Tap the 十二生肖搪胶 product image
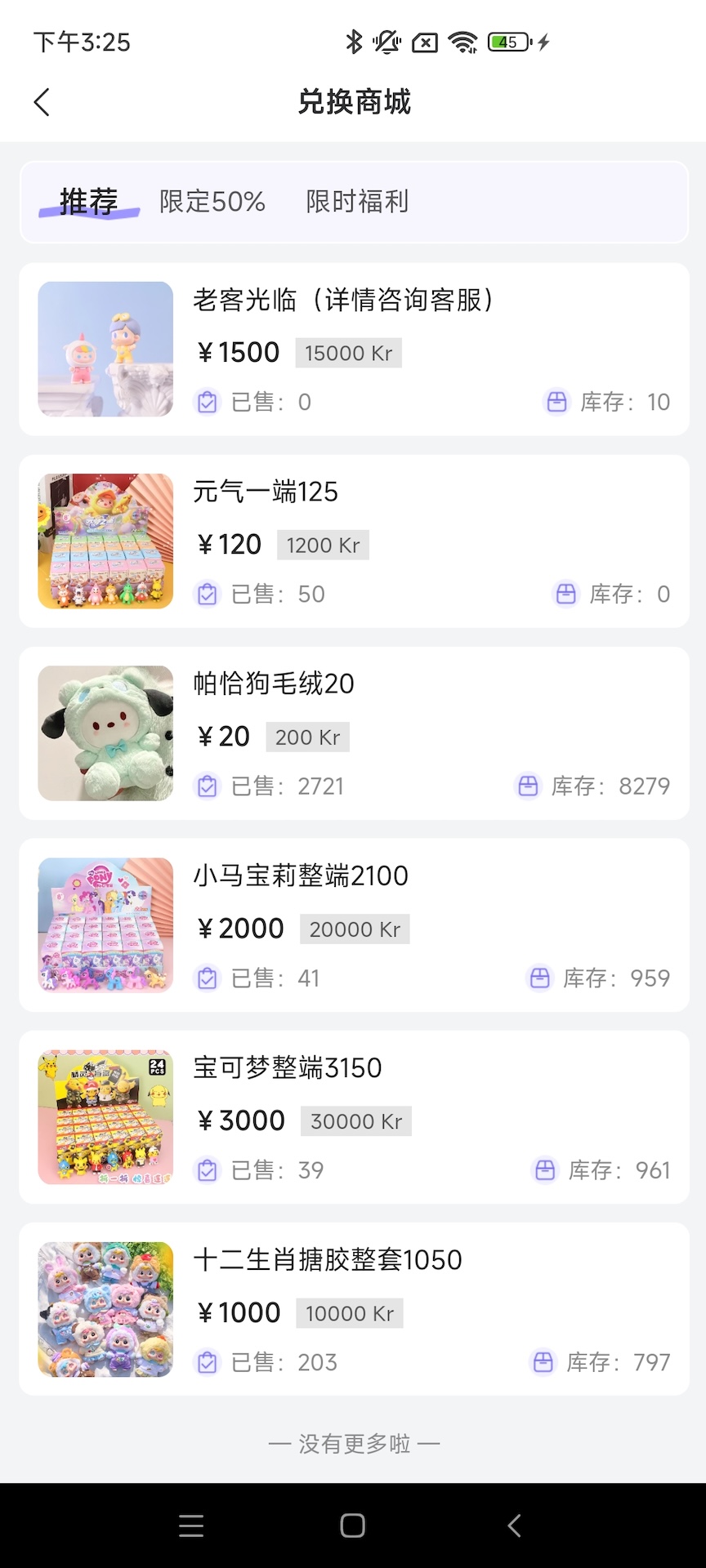706x1568 pixels. (105, 1309)
